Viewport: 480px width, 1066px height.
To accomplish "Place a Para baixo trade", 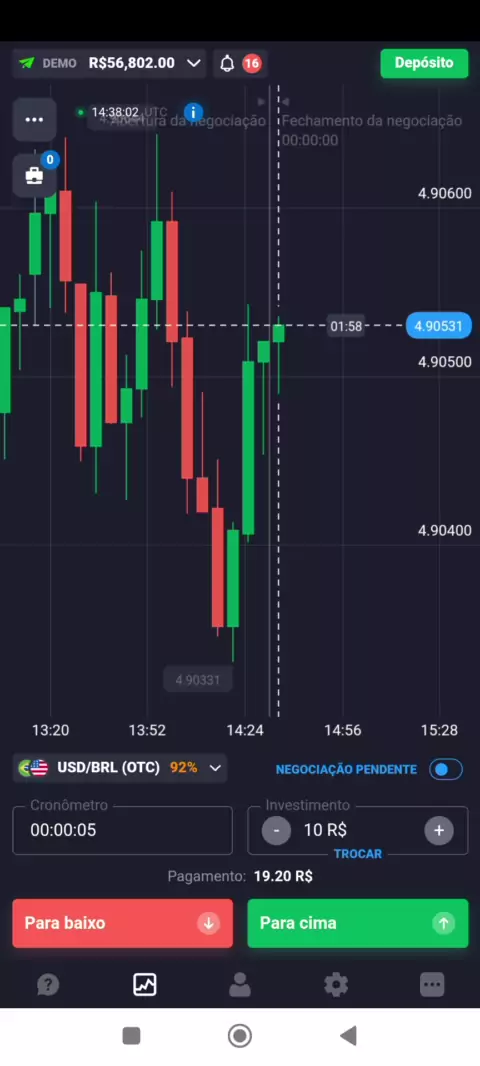I will click(x=122, y=923).
